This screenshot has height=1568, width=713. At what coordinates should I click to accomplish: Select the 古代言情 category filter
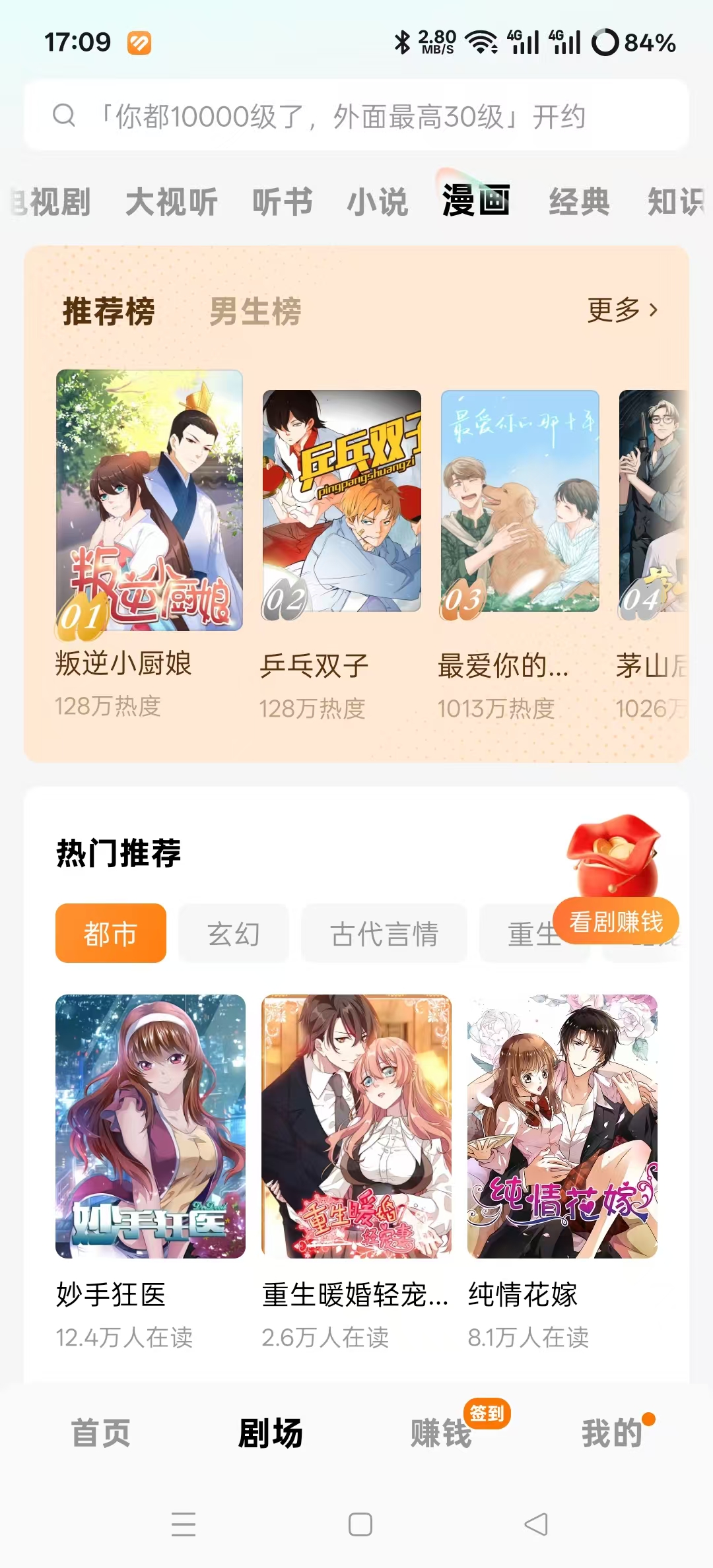[383, 932]
